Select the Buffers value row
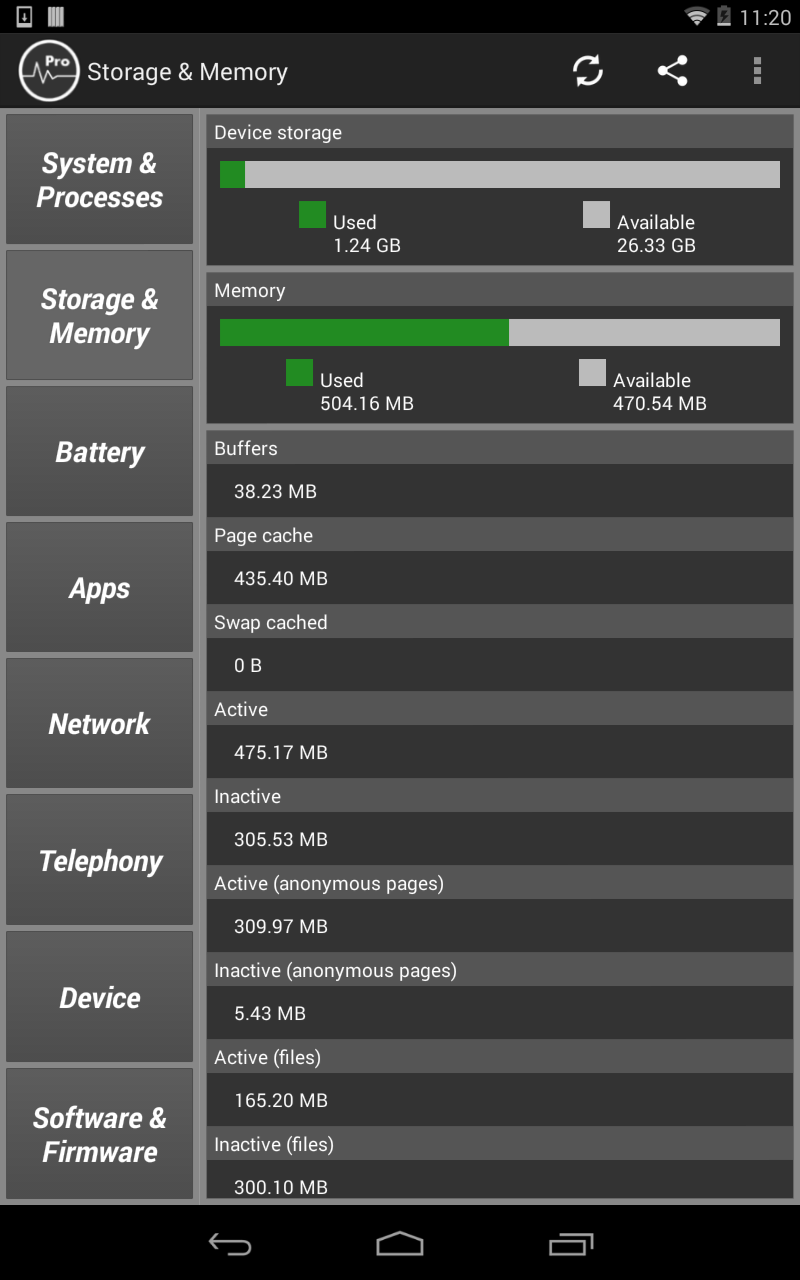This screenshot has width=800, height=1280. pos(499,491)
